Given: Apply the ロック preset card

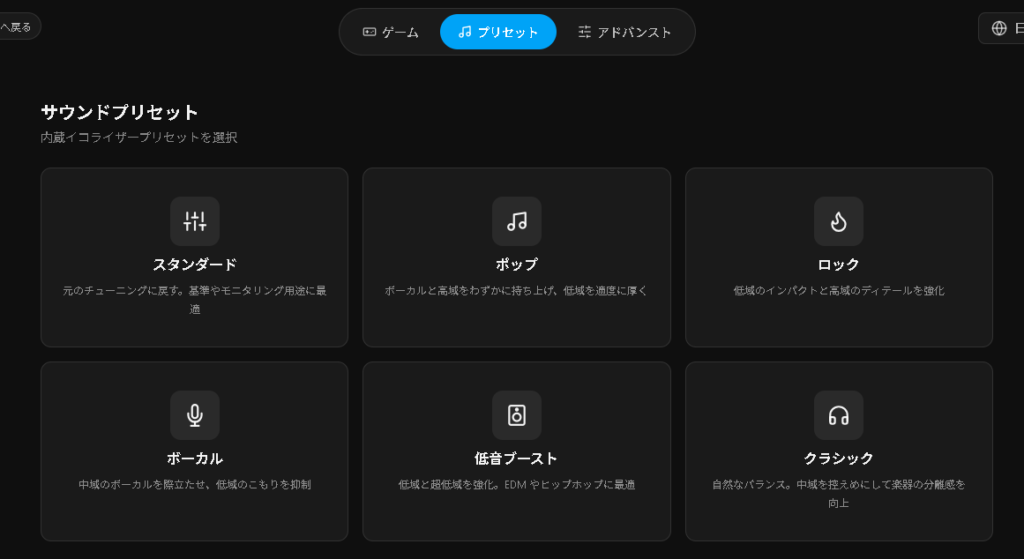Looking at the screenshot, I should pos(839,257).
